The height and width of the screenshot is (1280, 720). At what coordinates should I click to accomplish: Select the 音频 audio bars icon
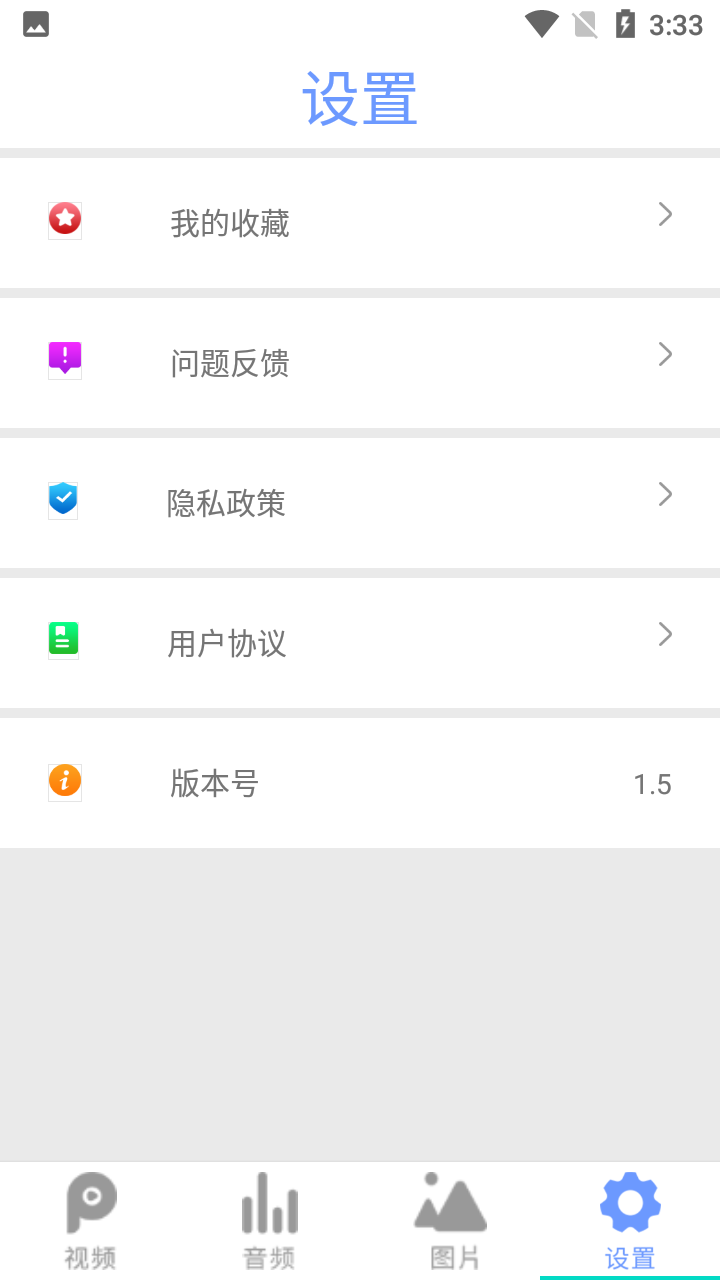[269, 1203]
